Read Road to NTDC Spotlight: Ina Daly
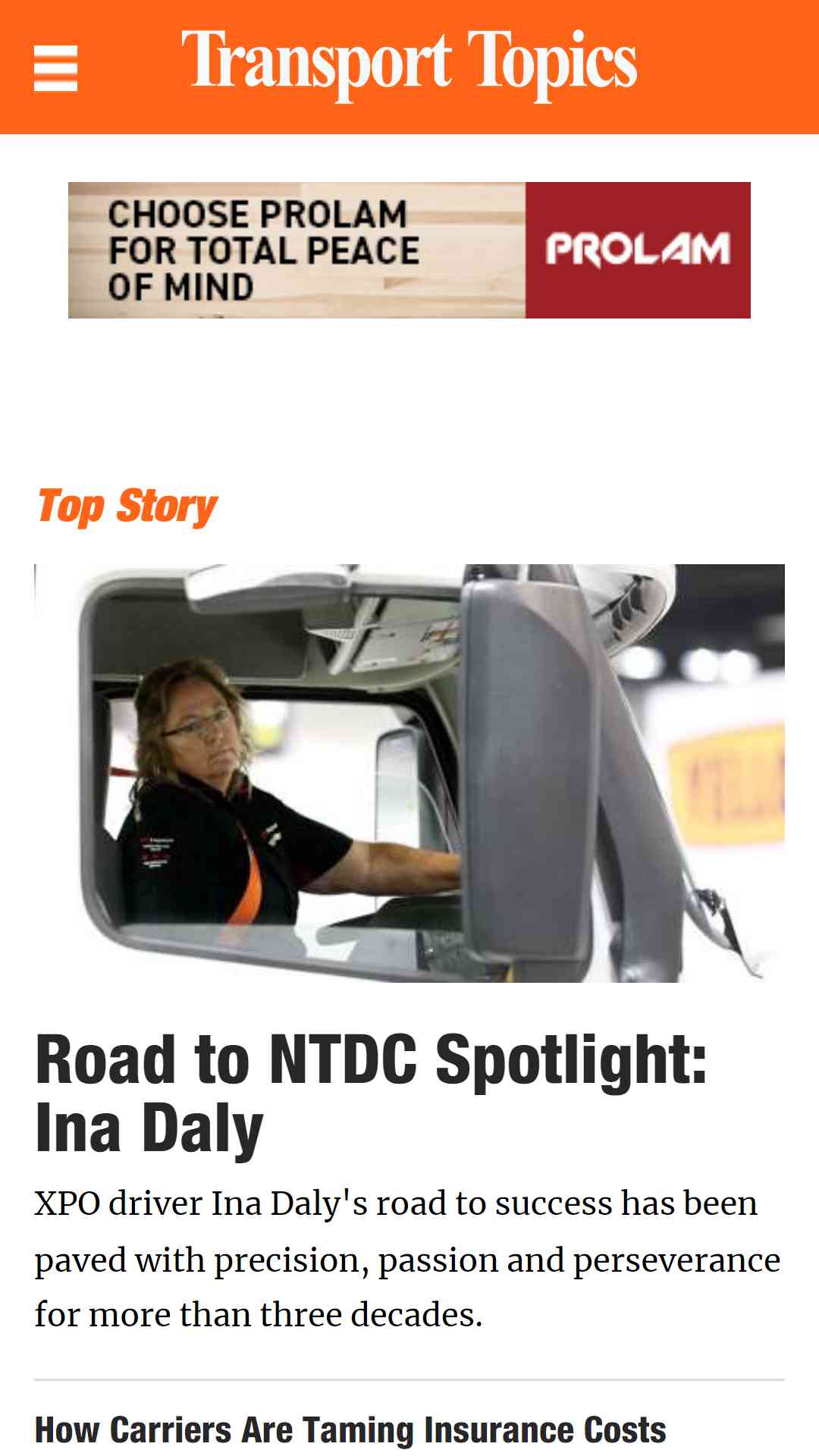The width and height of the screenshot is (819, 1456). pyautogui.click(x=372, y=1094)
